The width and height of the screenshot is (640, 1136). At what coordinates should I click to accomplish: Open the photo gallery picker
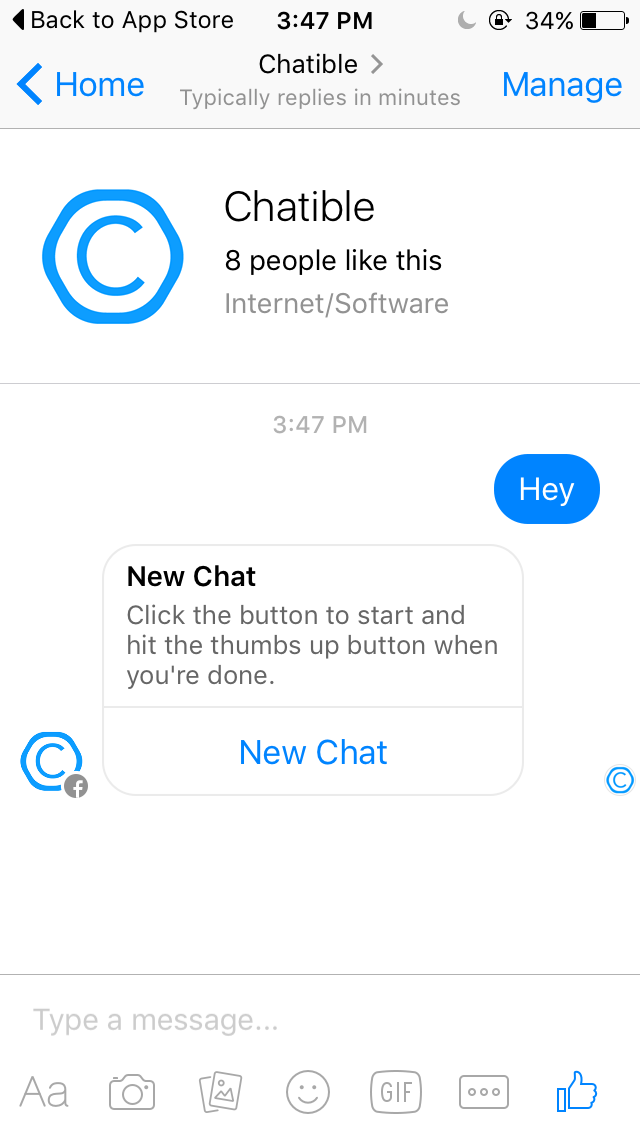(x=220, y=1092)
